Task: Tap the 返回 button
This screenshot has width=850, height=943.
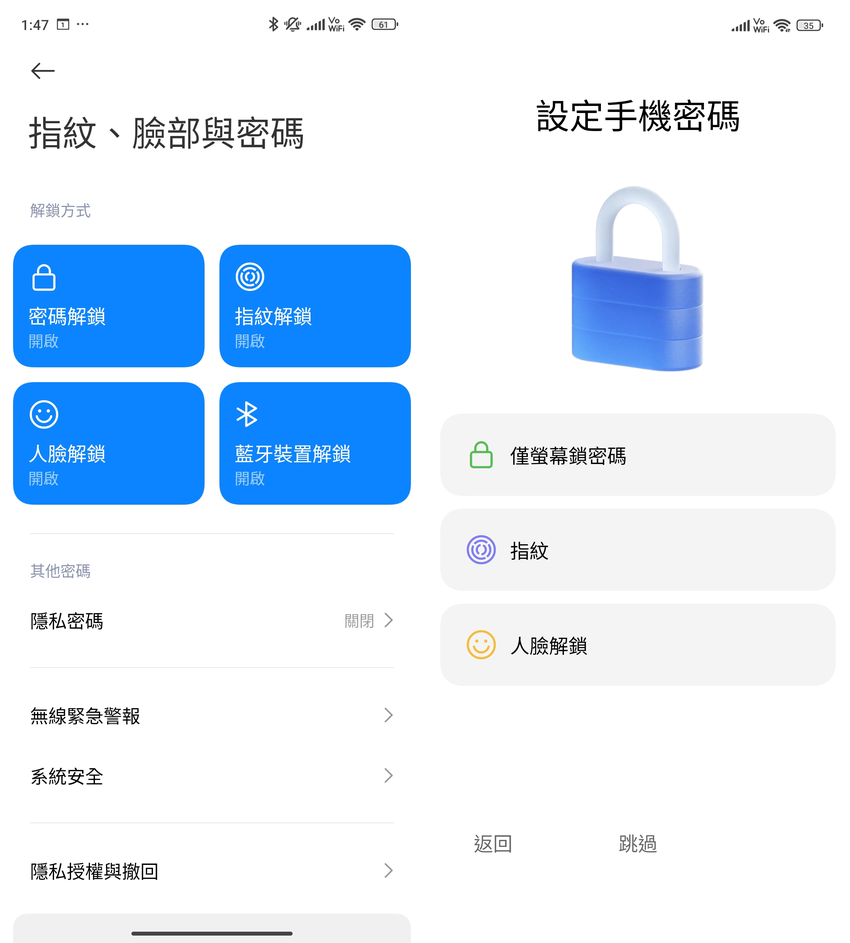Action: (x=493, y=844)
